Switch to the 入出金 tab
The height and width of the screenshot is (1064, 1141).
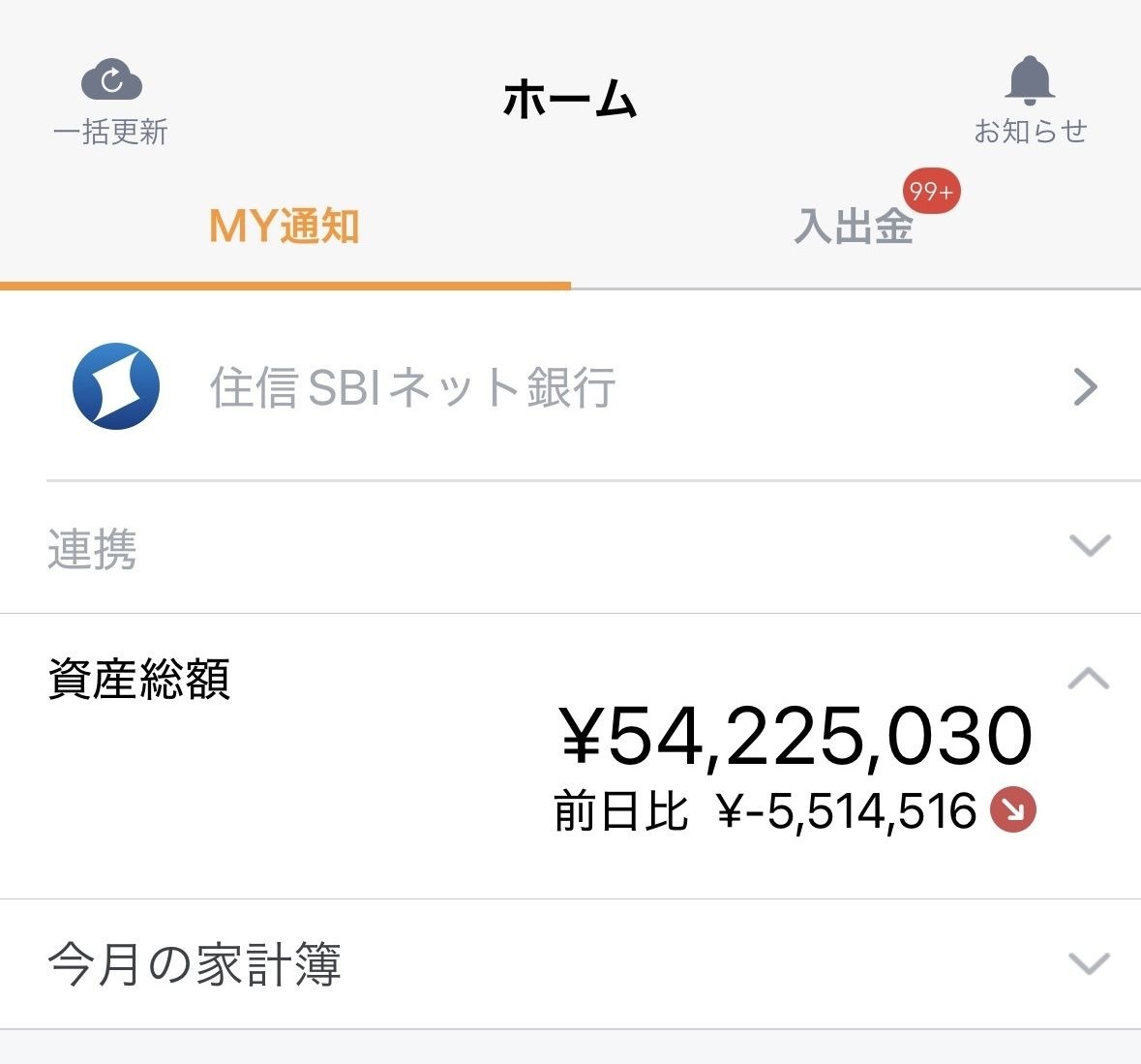click(x=854, y=227)
